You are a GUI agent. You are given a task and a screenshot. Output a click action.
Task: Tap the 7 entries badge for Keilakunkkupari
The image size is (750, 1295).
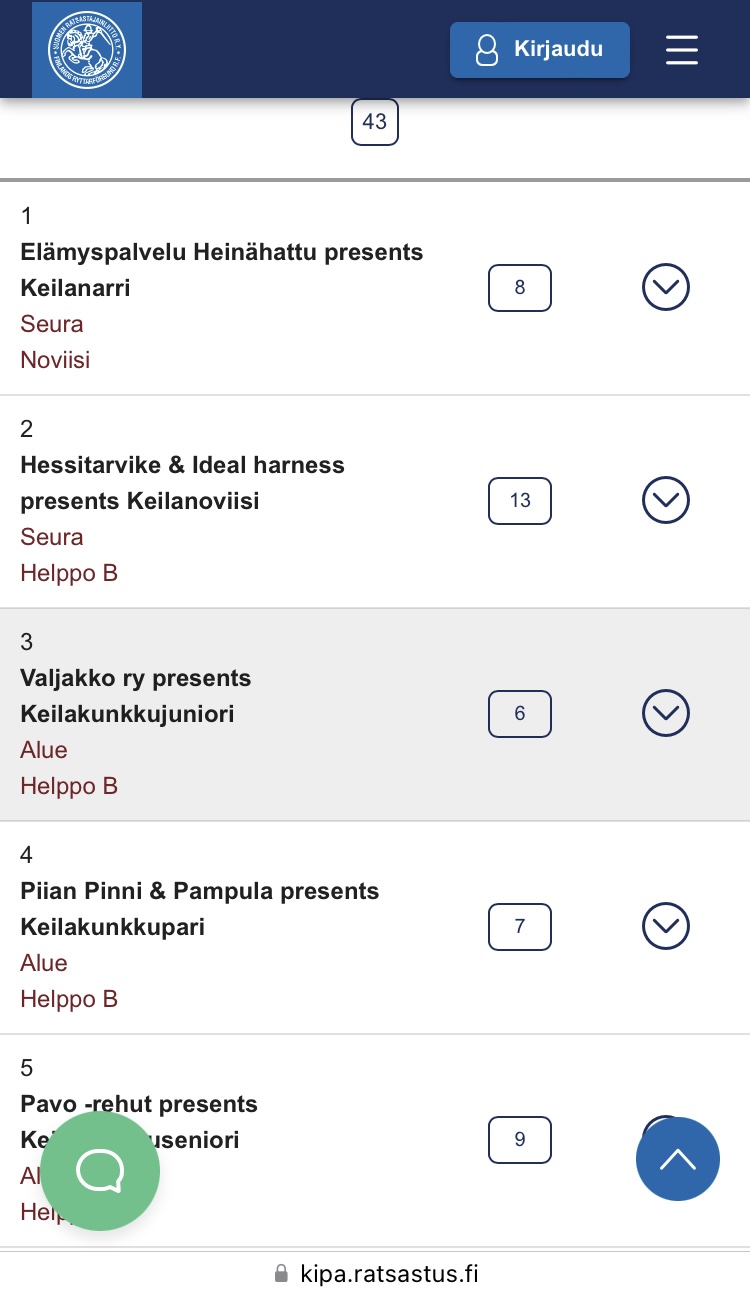[520, 926]
